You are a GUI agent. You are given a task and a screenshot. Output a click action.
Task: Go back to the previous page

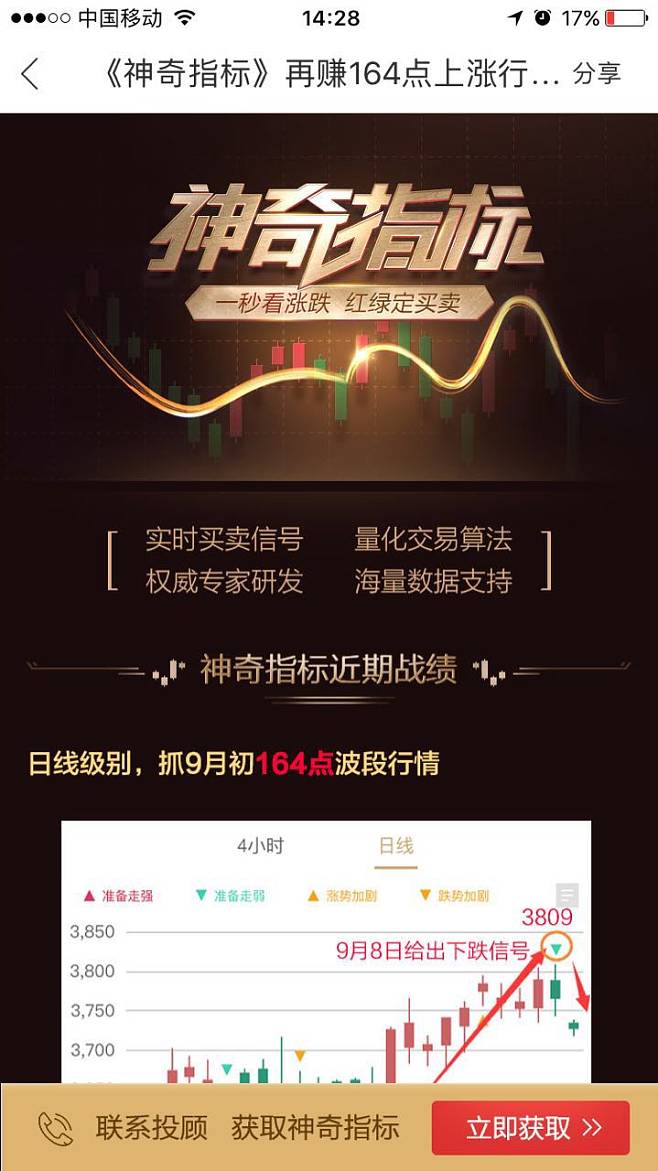(30, 73)
